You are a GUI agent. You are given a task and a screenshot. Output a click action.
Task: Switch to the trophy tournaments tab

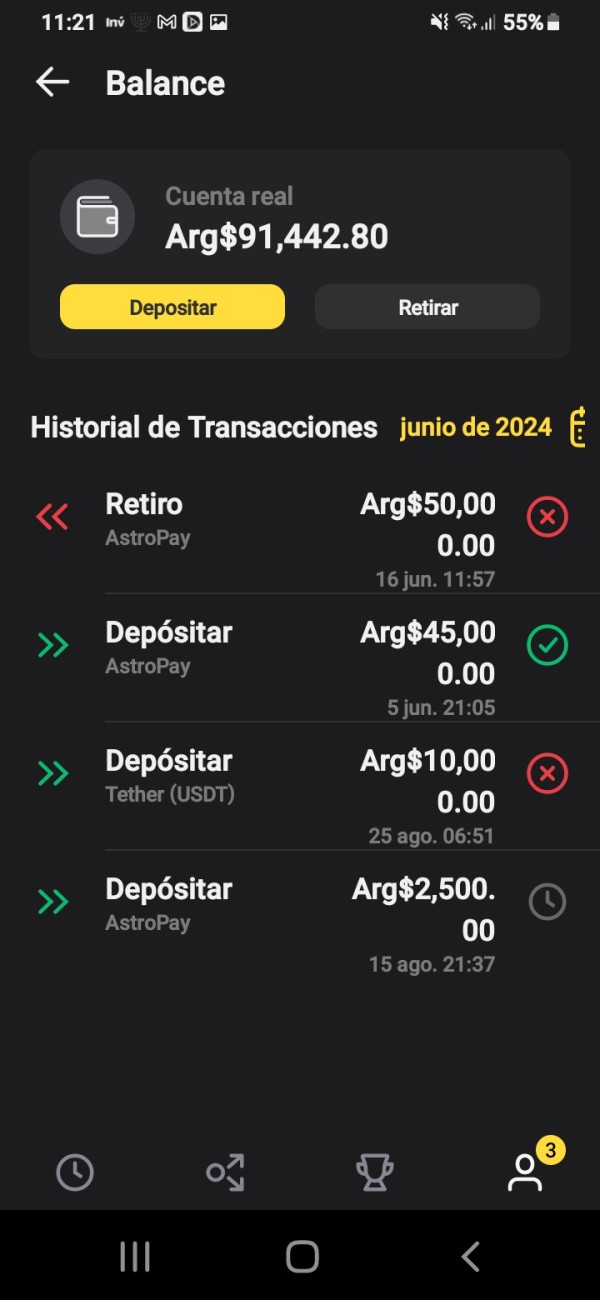click(x=375, y=1172)
